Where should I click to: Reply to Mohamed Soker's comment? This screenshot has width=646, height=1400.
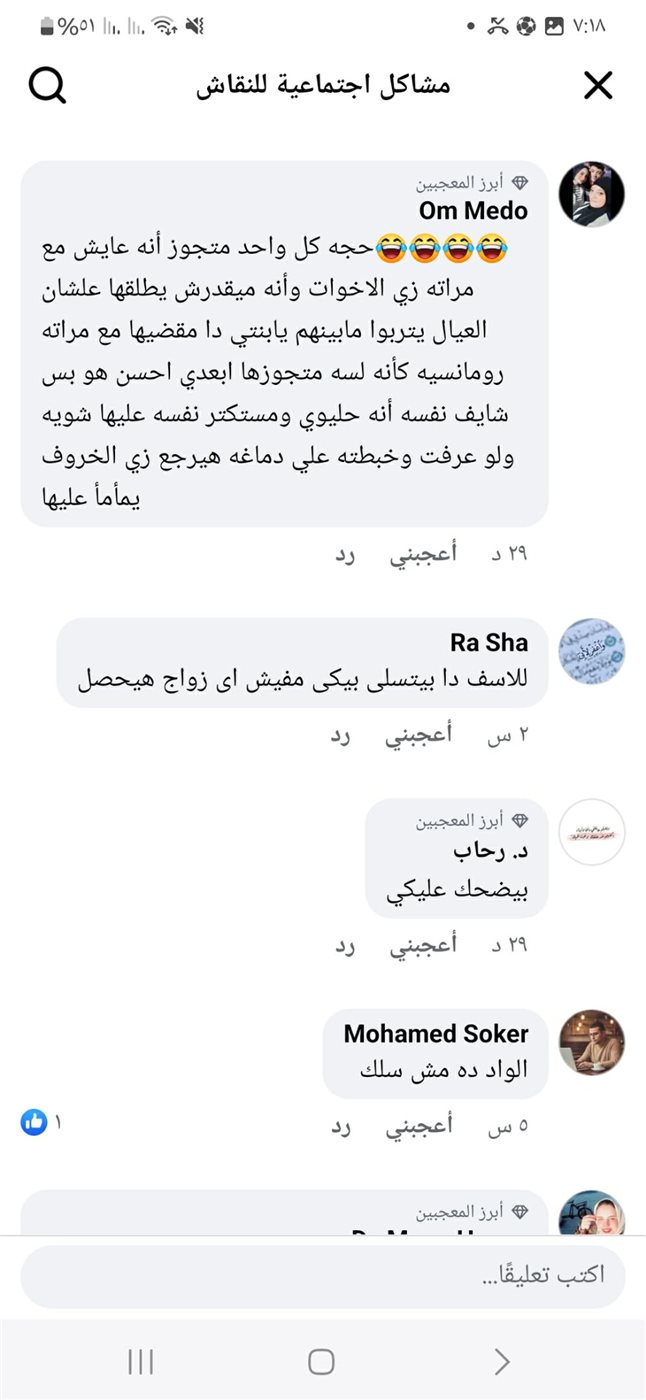pos(342,1127)
